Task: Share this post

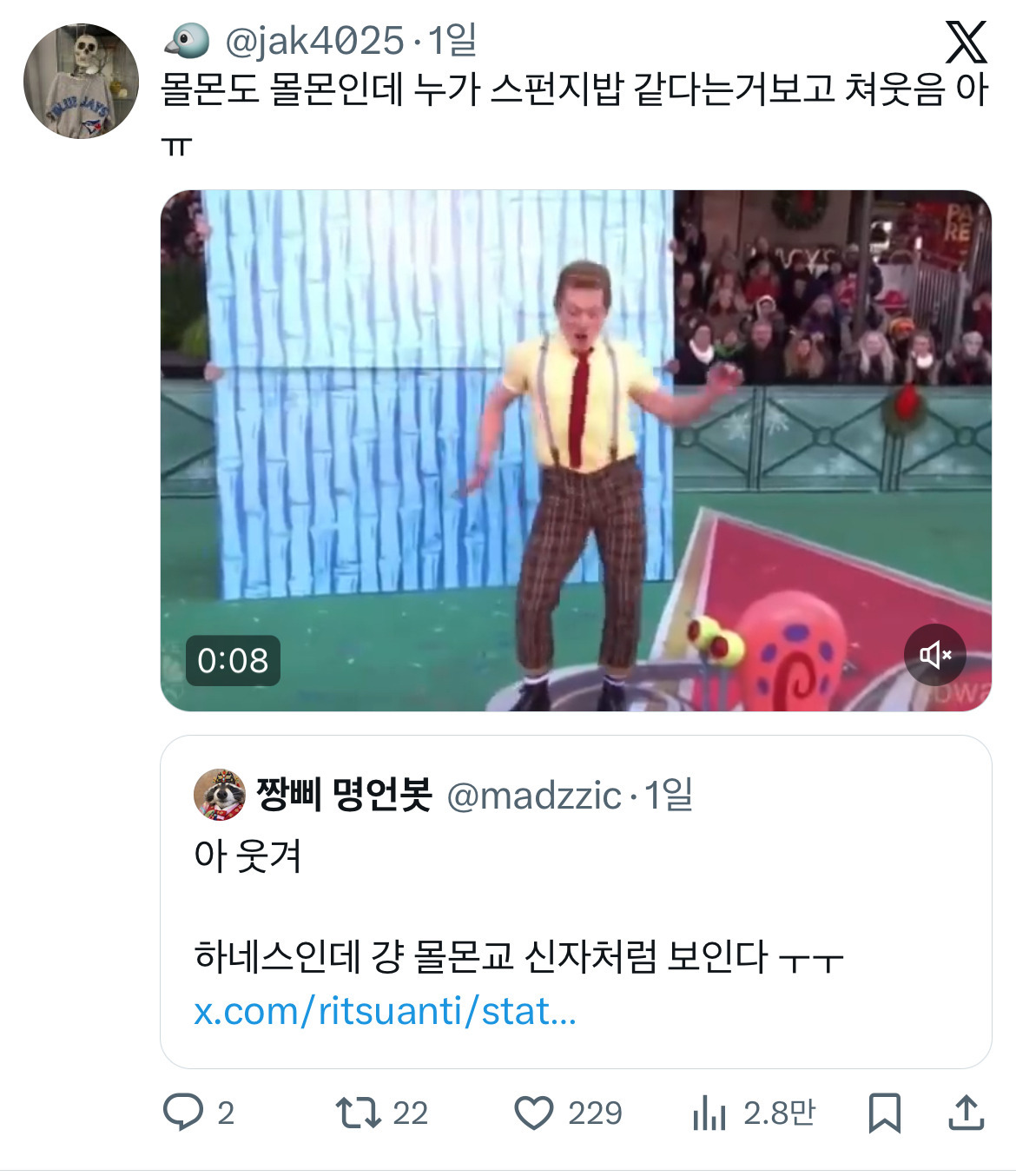Action: [965, 1113]
